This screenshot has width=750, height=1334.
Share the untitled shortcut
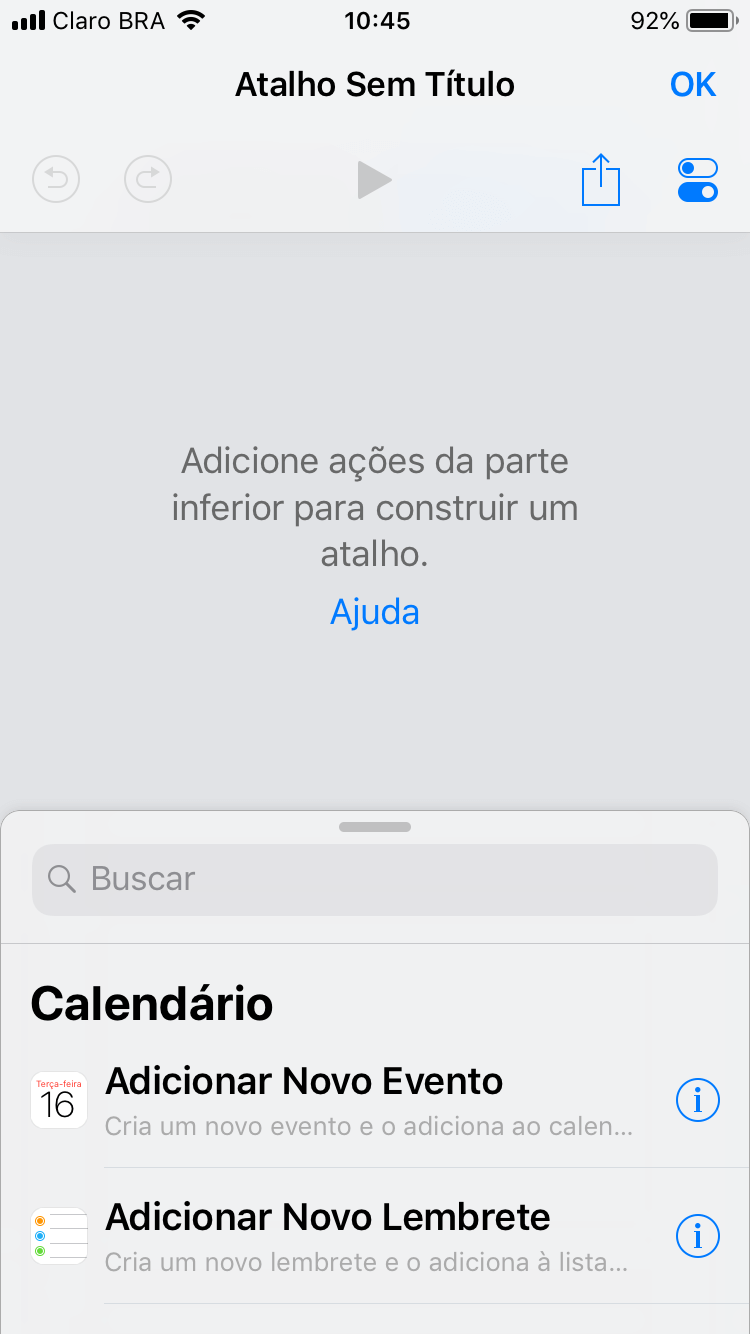point(601,180)
